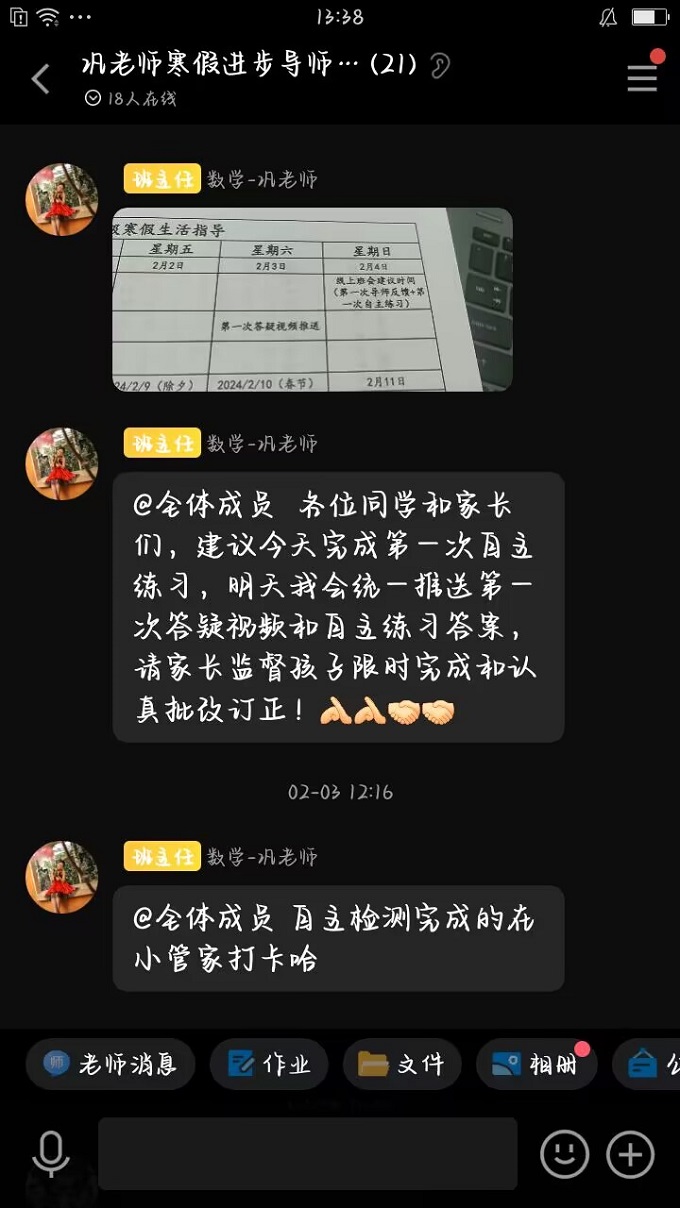Open the plus attachments panel

pos(630,1155)
